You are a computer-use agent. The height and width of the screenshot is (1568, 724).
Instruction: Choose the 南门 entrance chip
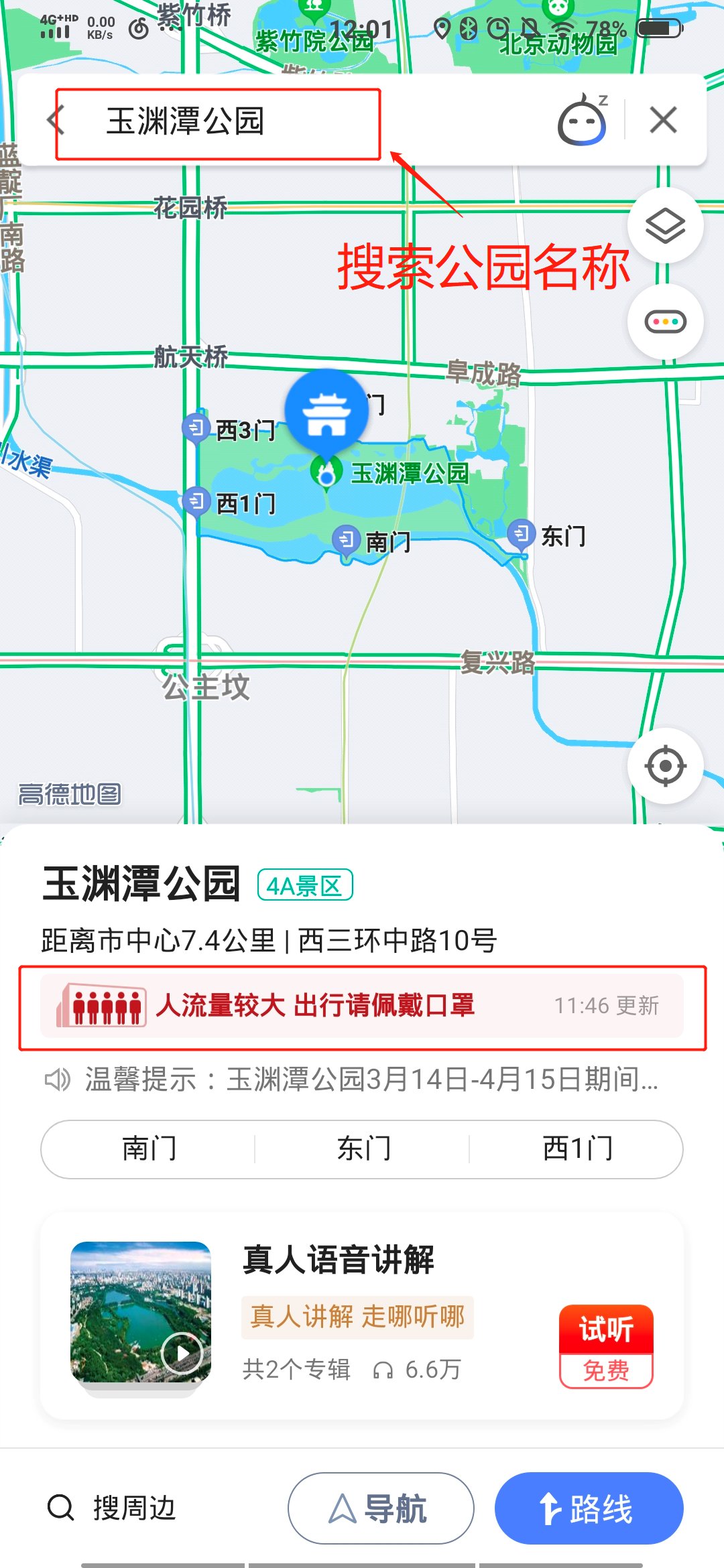point(149,1149)
